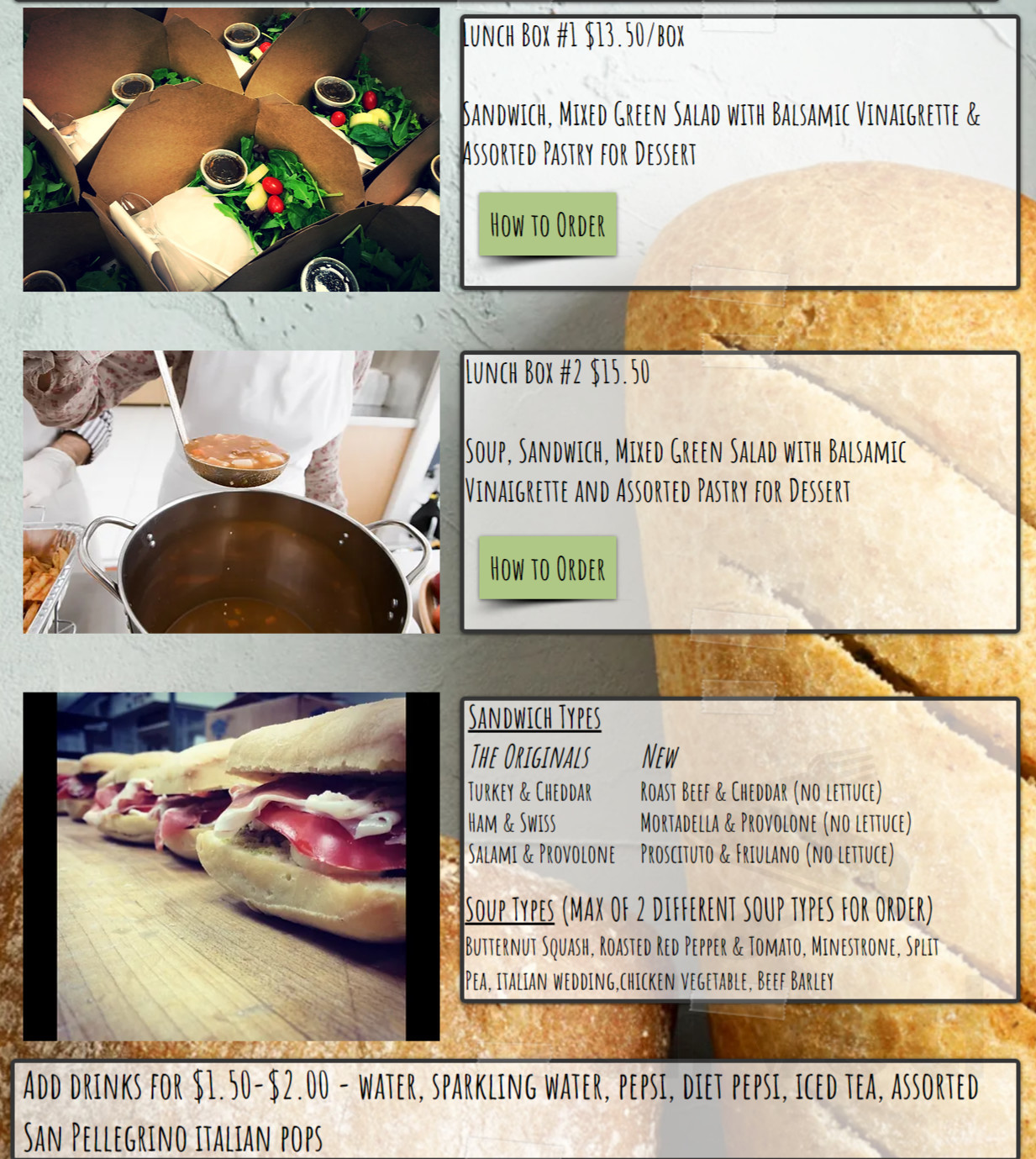Open How to Order for Lunch Box #2
Screen dimensions: 1036x1159
(547, 568)
